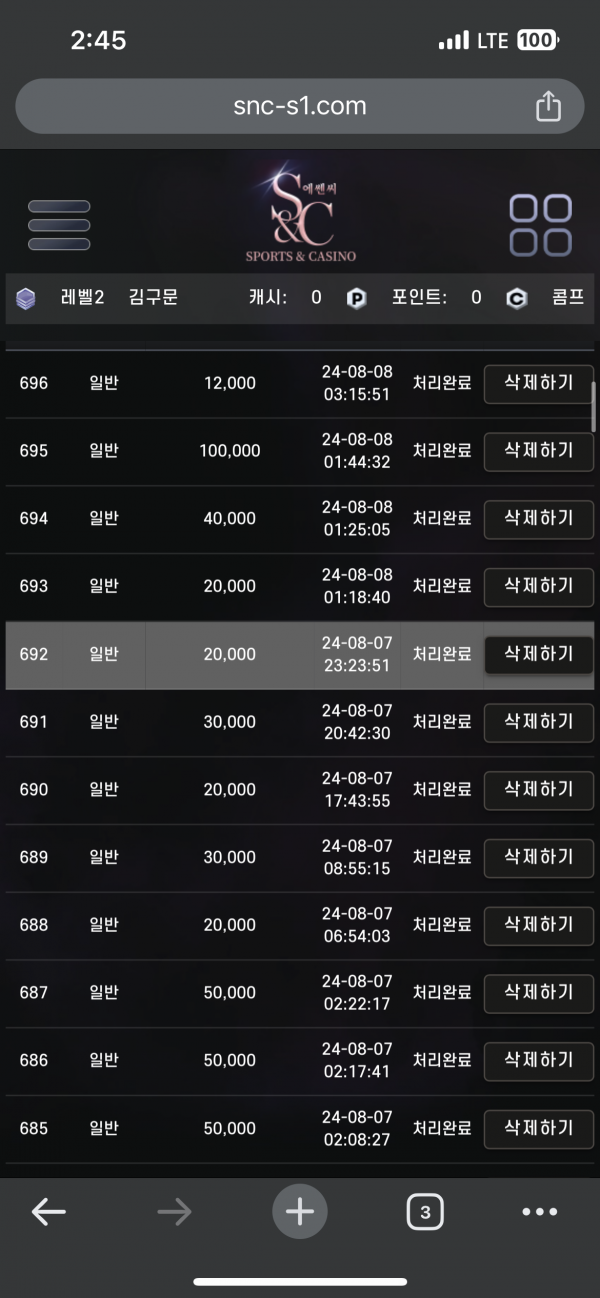Delete entry 687 with 삭제하기
Image resolution: width=600 pixels, height=1298 pixels.
click(x=538, y=993)
